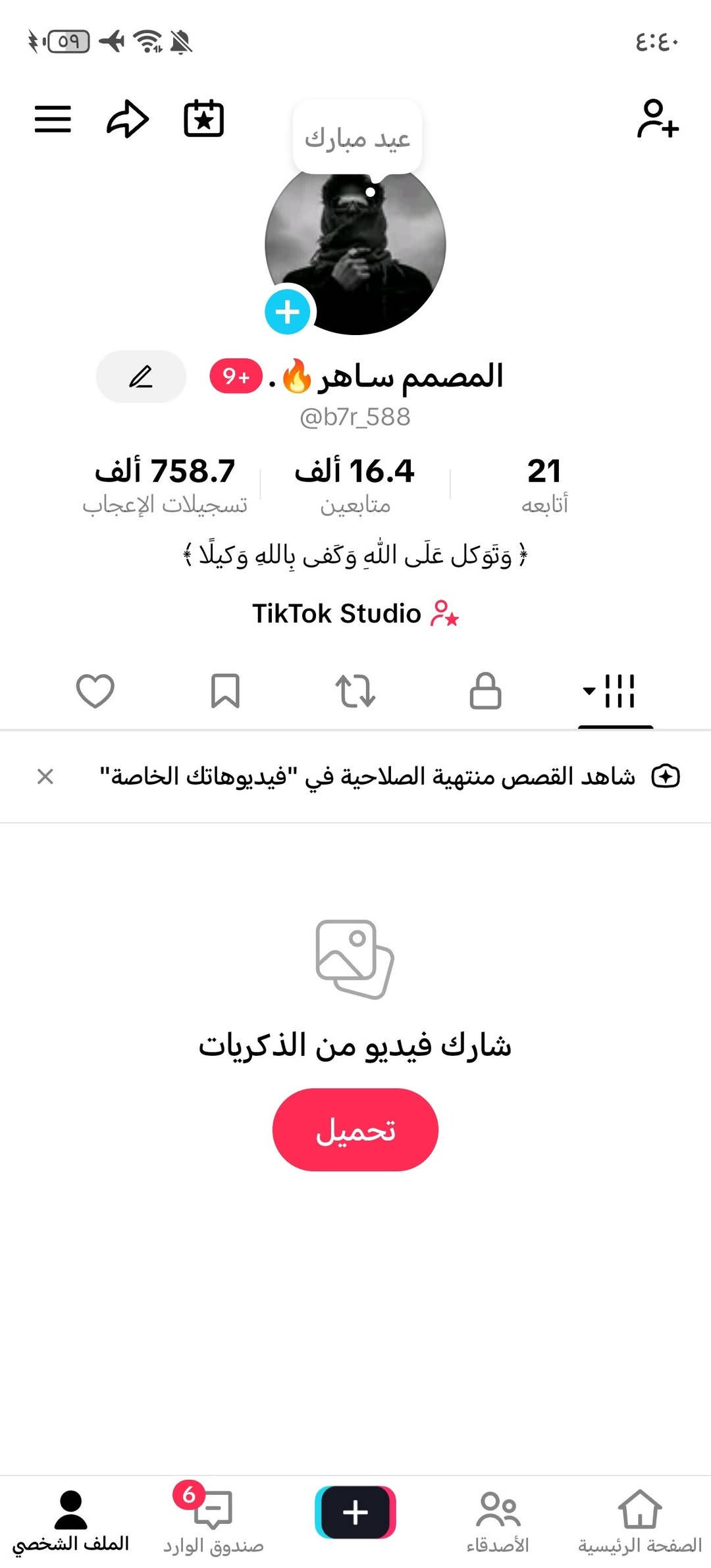This screenshot has height=1568, width=711.
Task: Open the 21 following list
Action: coord(544,484)
